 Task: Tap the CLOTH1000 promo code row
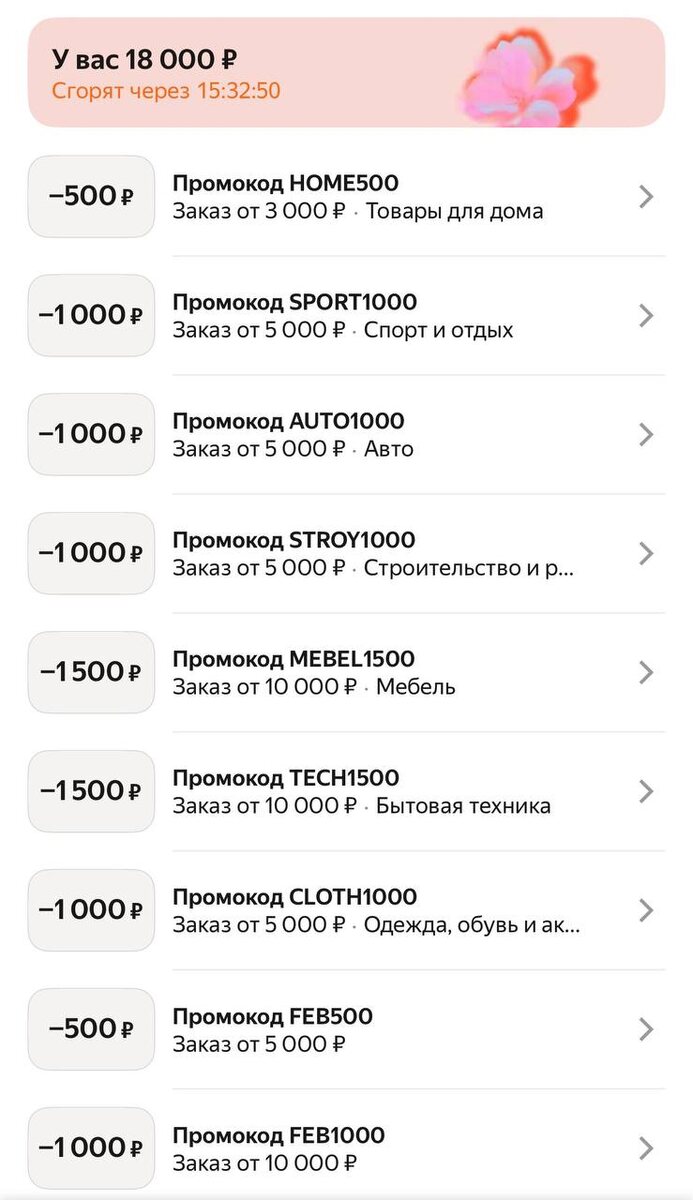pos(400,911)
